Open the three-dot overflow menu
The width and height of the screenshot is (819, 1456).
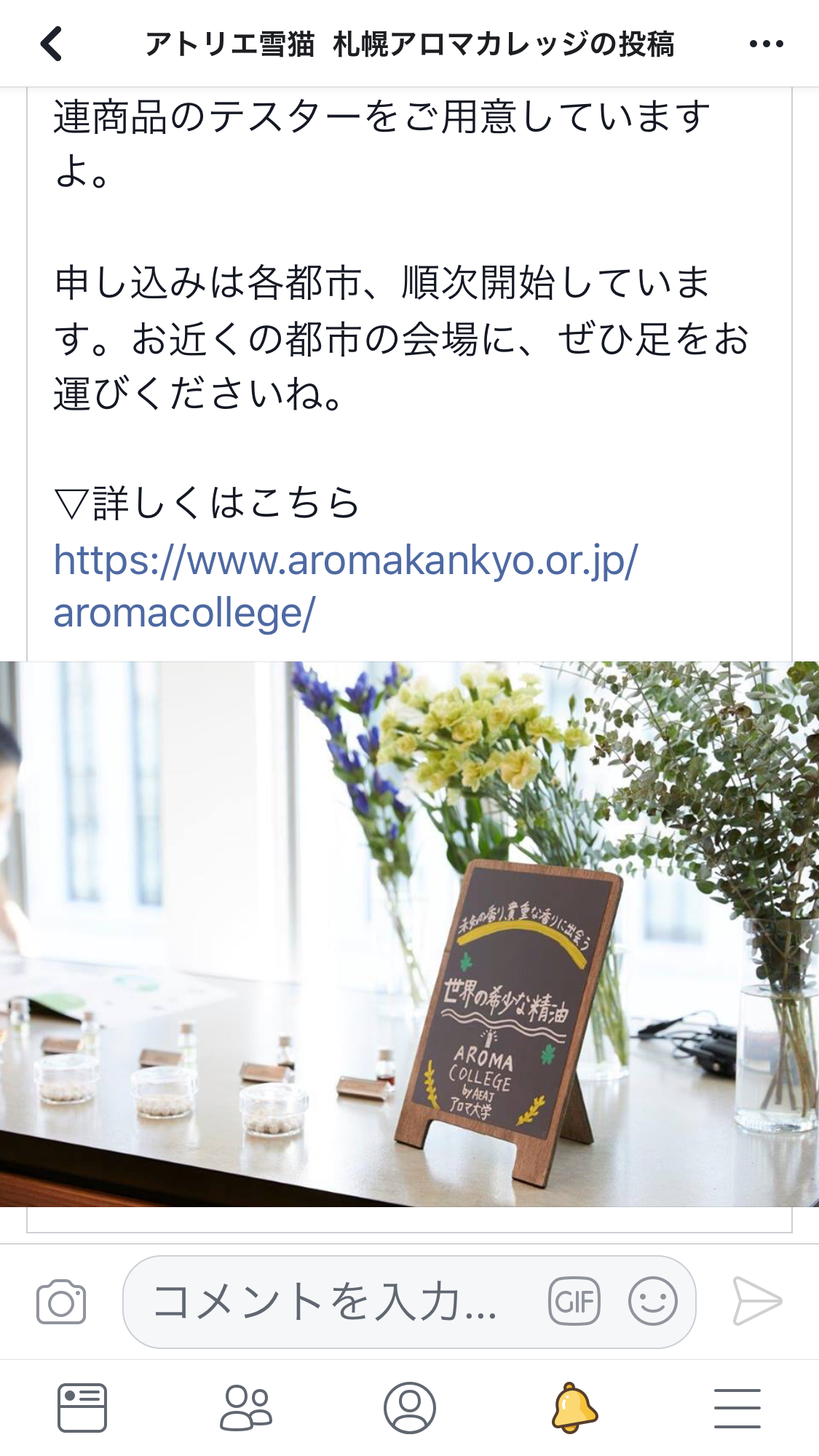click(766, 44)
